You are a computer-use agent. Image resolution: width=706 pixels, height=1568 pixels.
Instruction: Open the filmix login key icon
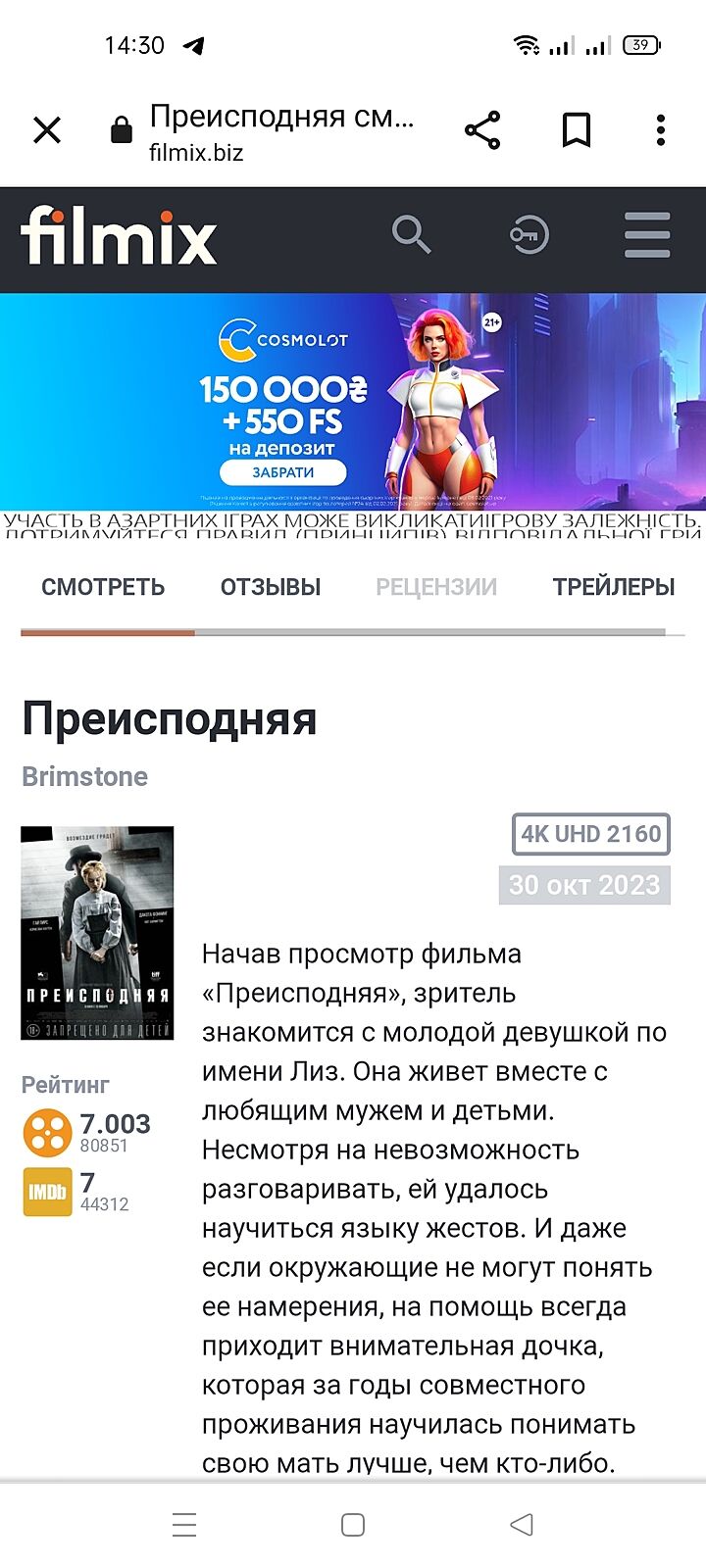(x=529, y=235)
